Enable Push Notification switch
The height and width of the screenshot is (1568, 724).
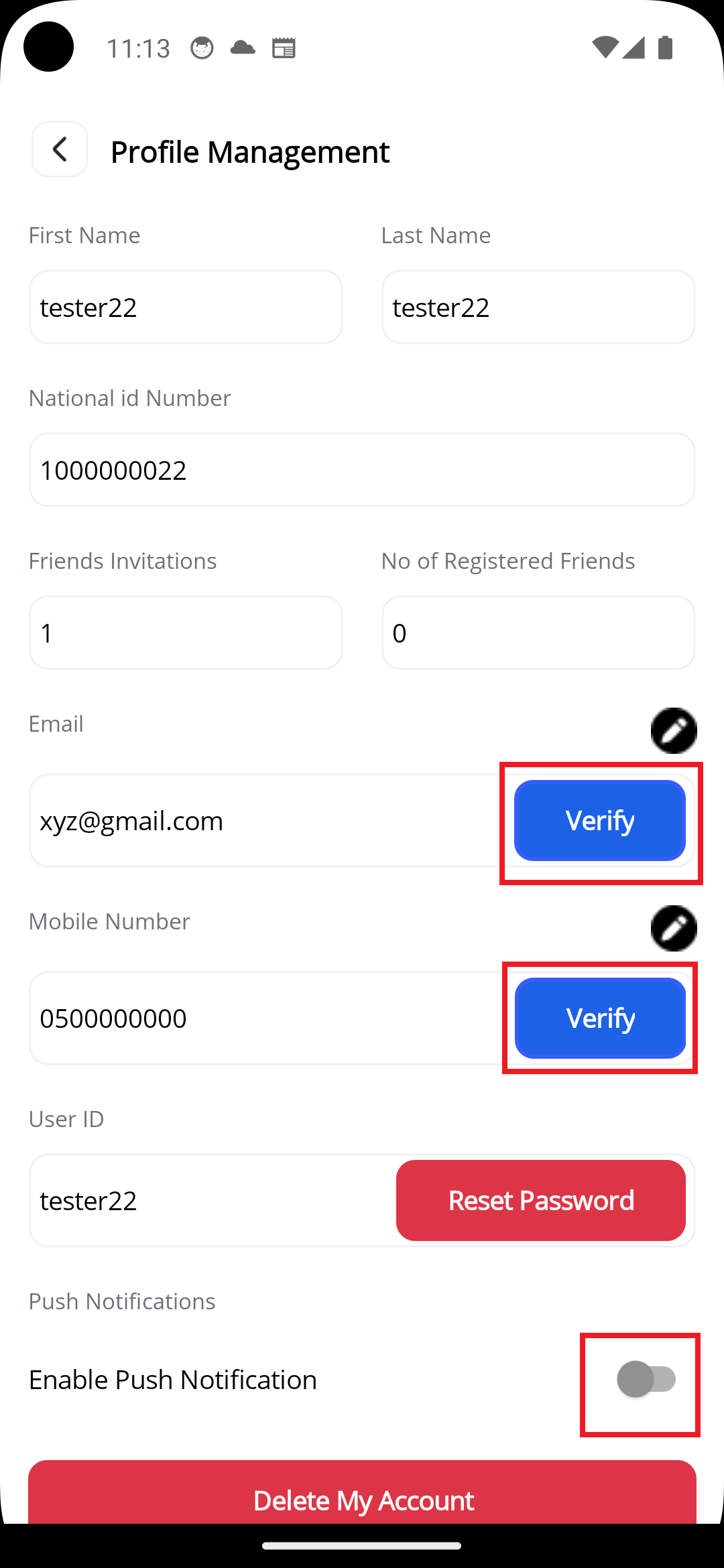click(646, 1379)
